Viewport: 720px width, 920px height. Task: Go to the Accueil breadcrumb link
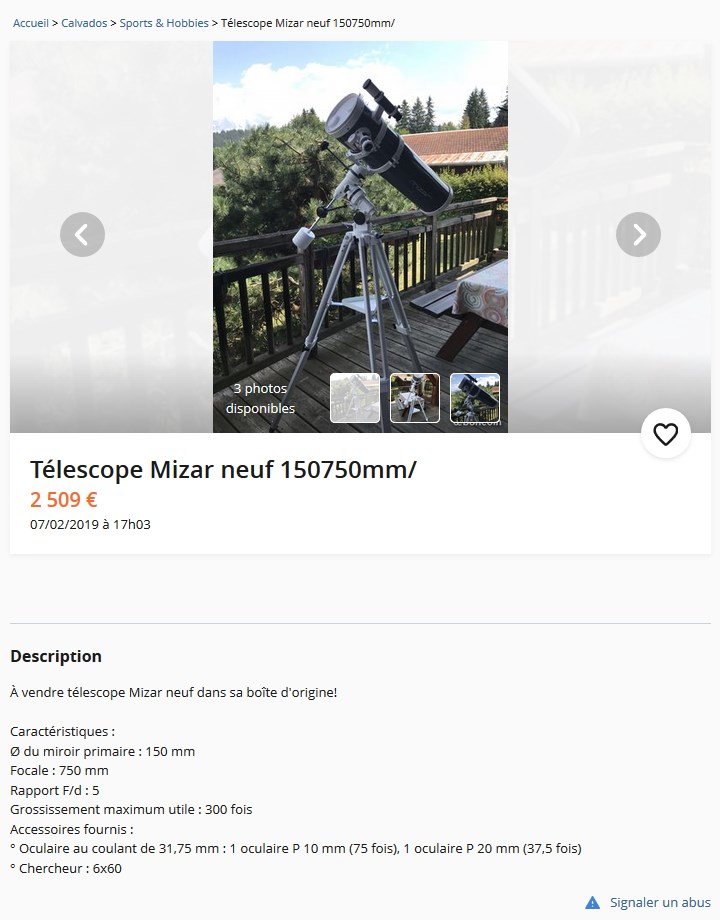[x=30, y=22]
